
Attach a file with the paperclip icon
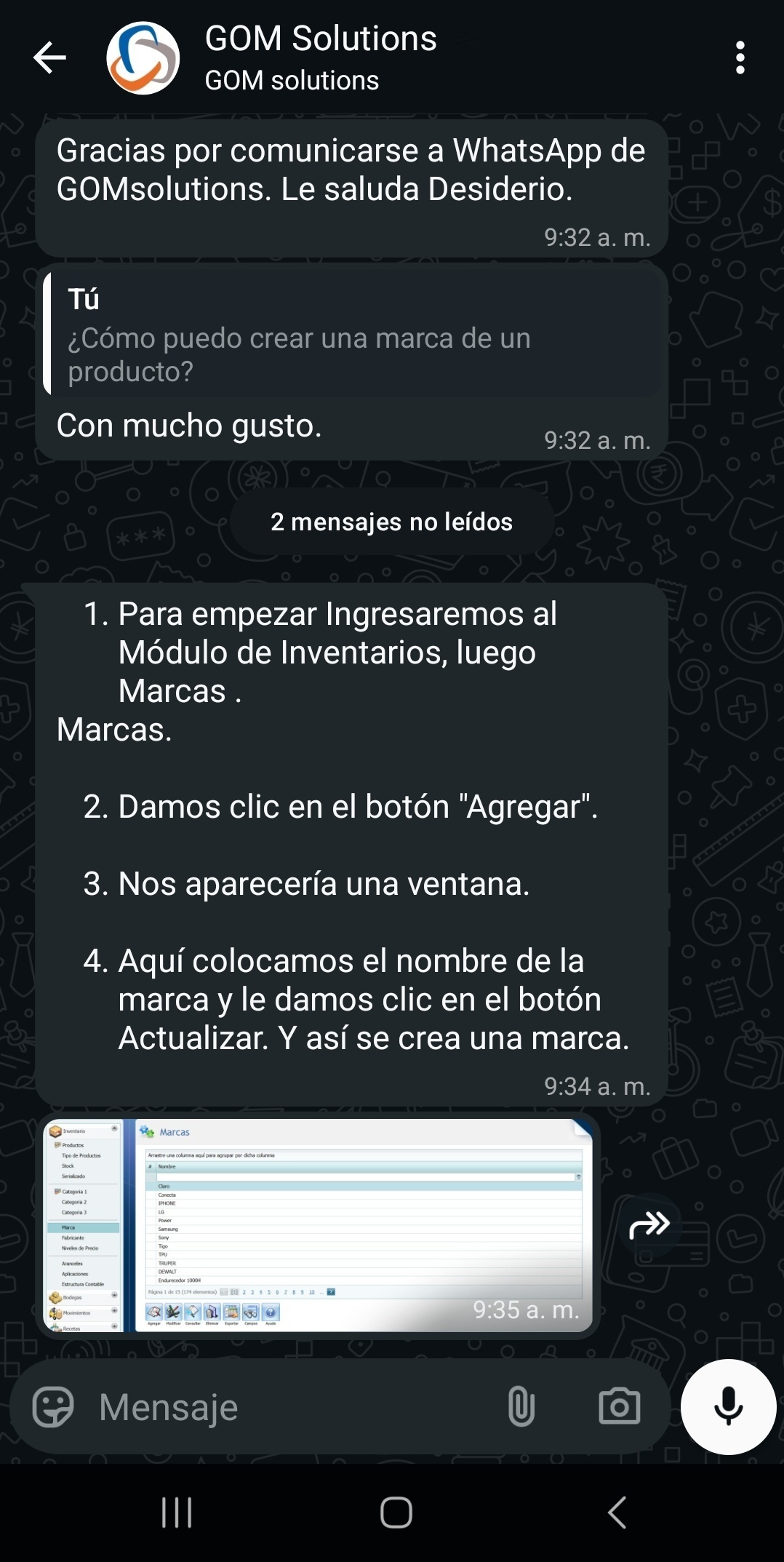521,1405
